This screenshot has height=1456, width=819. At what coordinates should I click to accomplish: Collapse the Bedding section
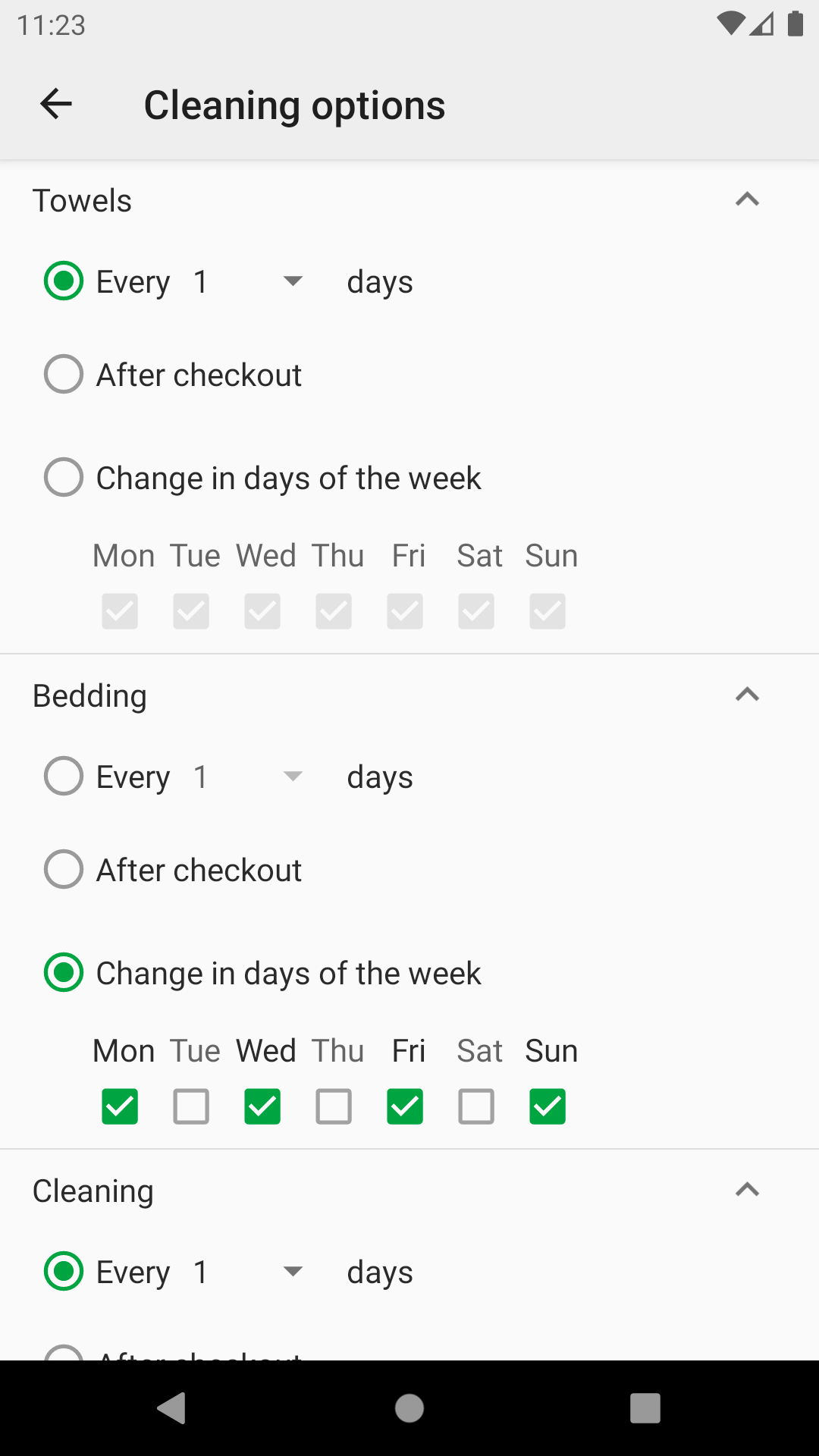point(747,695)
